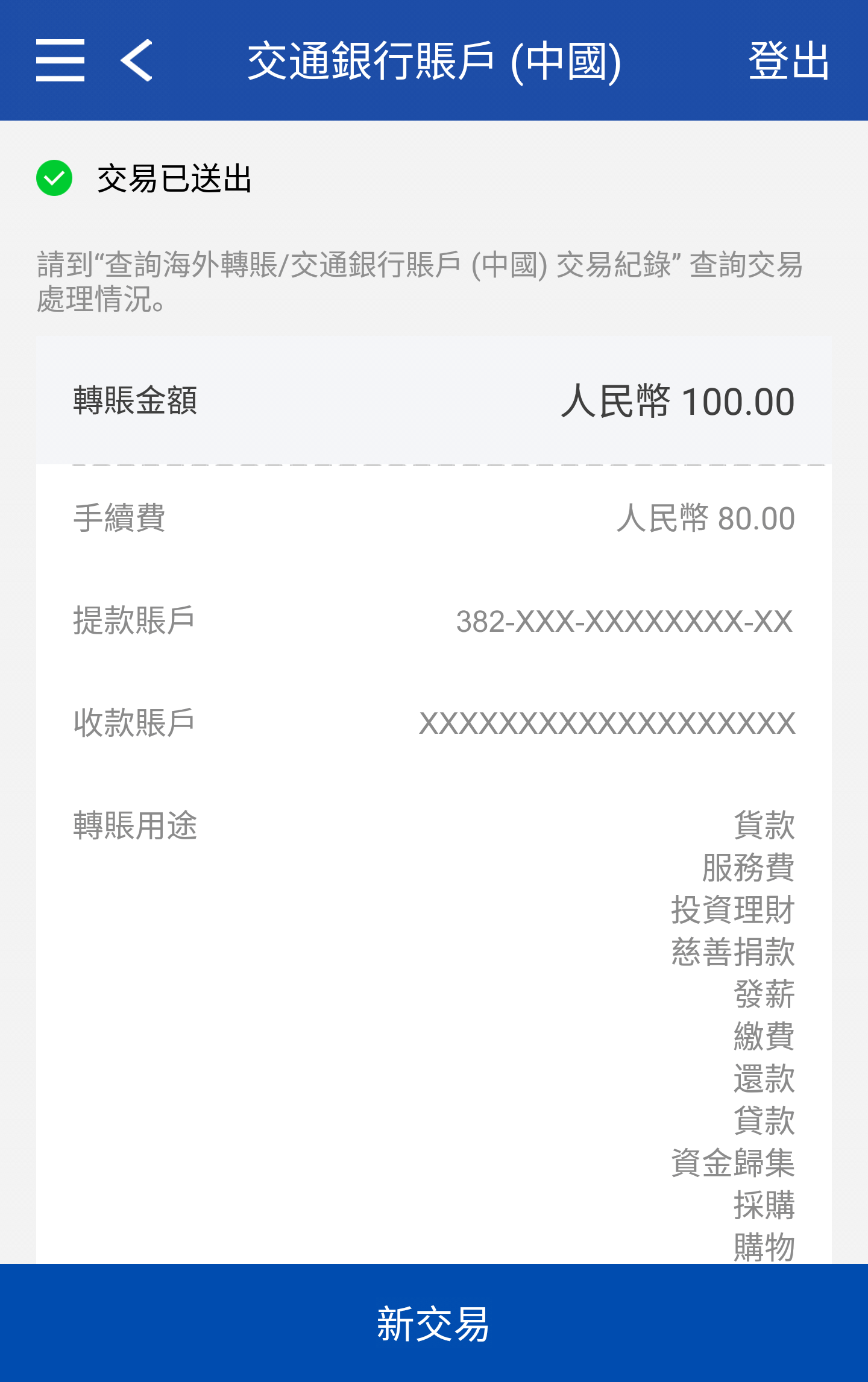Go back using the header arrow
The width and height of the screenshot is (868, 1382).
[x=137, y=60]
